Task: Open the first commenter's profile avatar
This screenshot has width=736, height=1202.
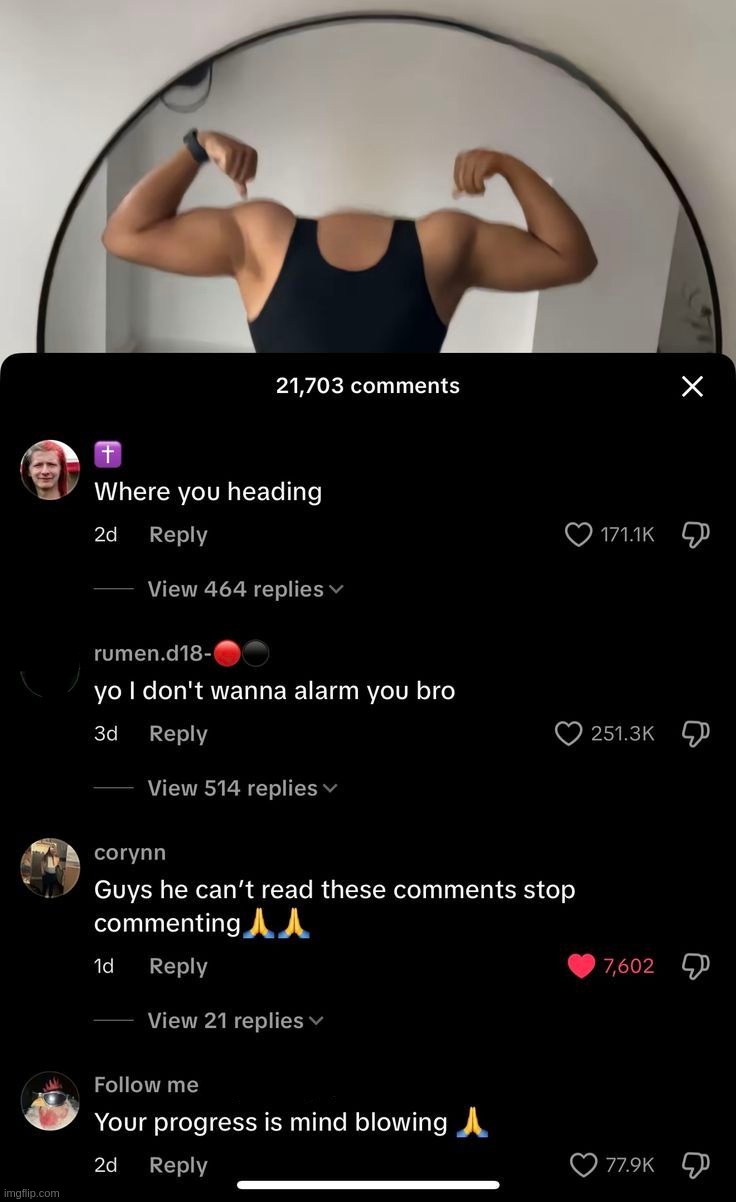Action: 50,468
